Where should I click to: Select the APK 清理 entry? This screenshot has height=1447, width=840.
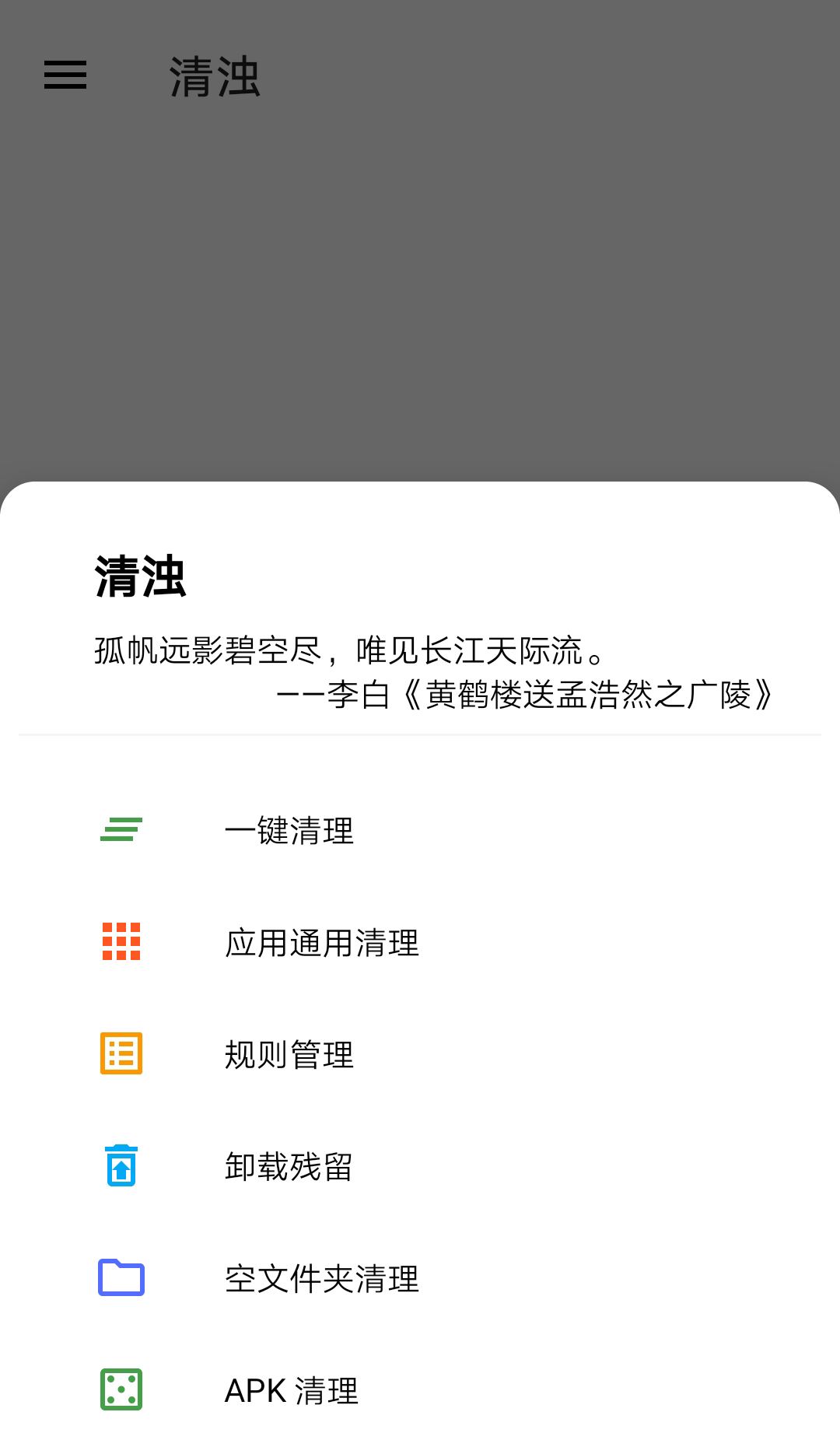click(292, 1391)
